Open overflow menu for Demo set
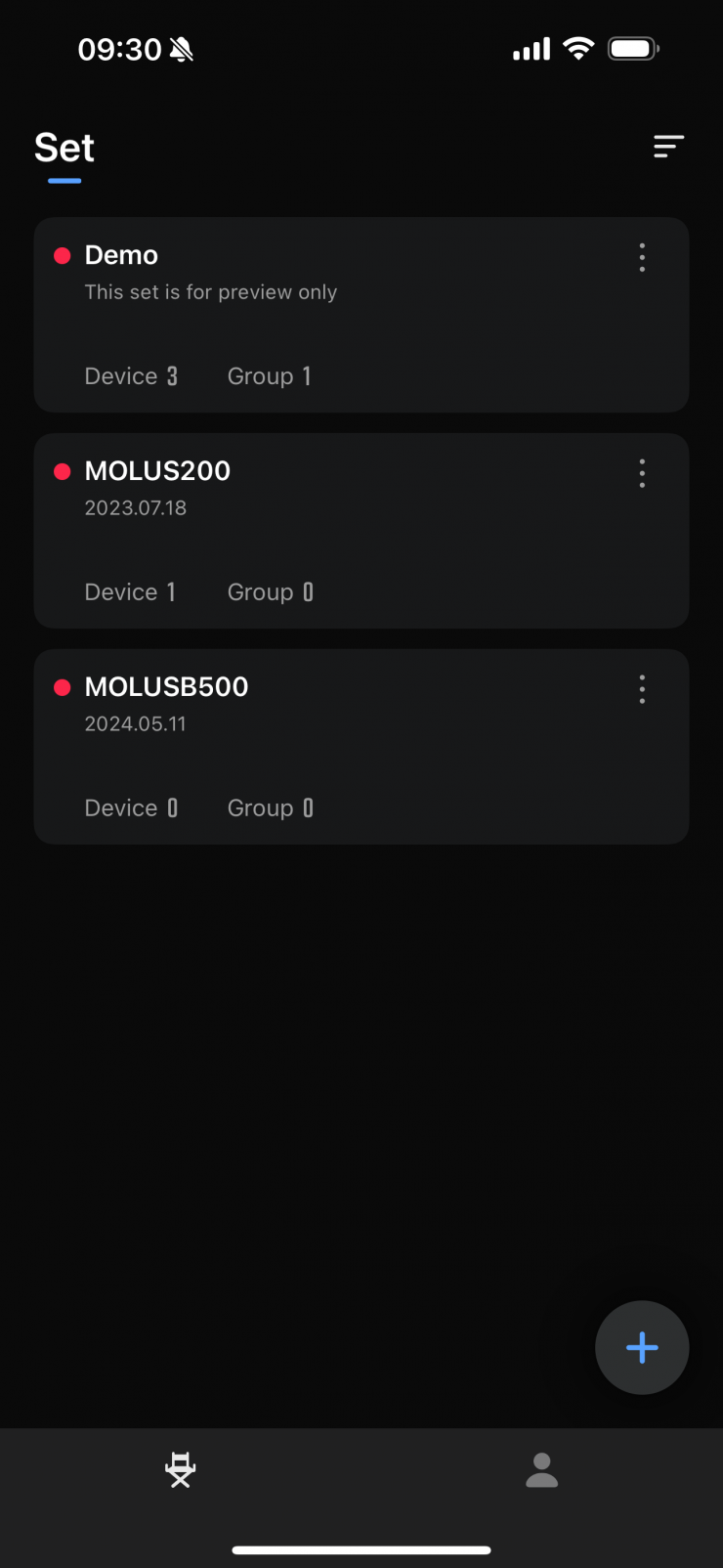Image resolution: width=723 pixels, height=1568 pixels. click(642, 257)
